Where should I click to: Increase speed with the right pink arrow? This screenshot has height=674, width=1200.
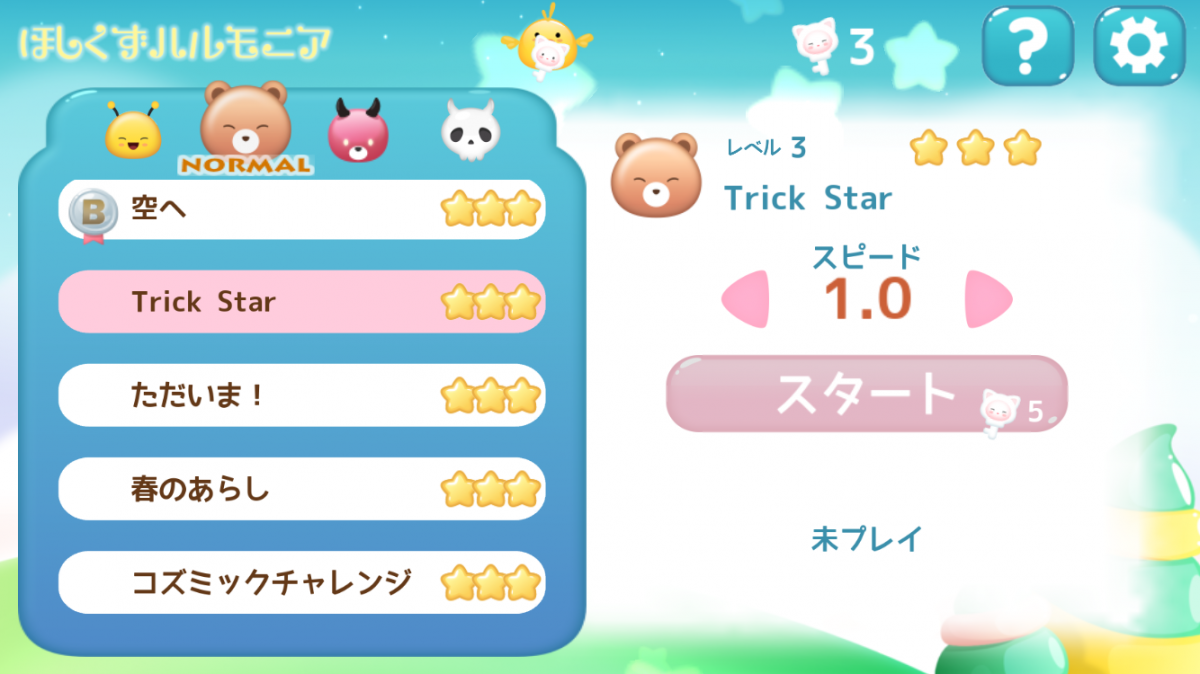pyautogui.click(x=988, y=298)
